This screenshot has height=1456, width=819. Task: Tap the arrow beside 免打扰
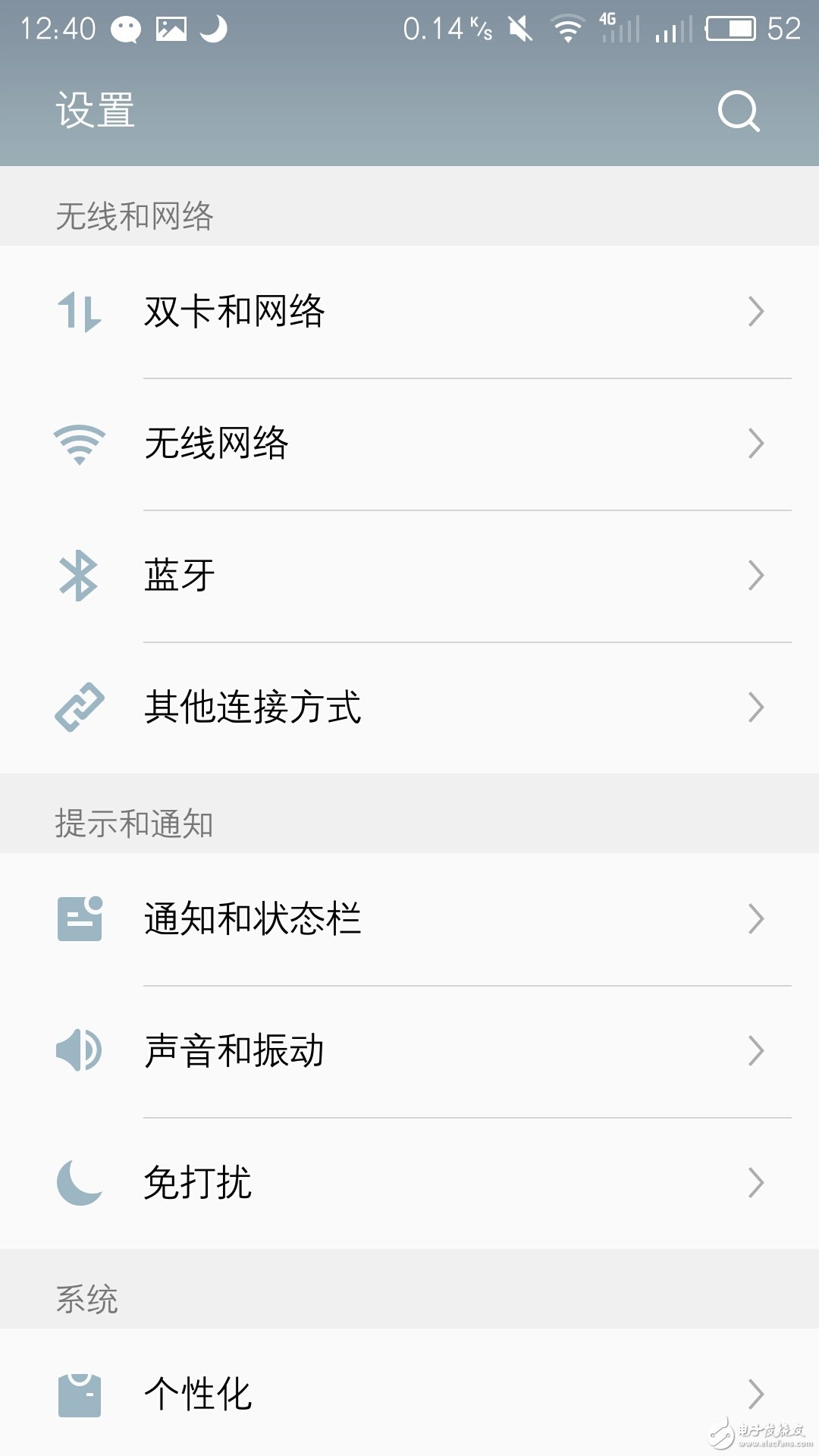(x=757, y=1181)
